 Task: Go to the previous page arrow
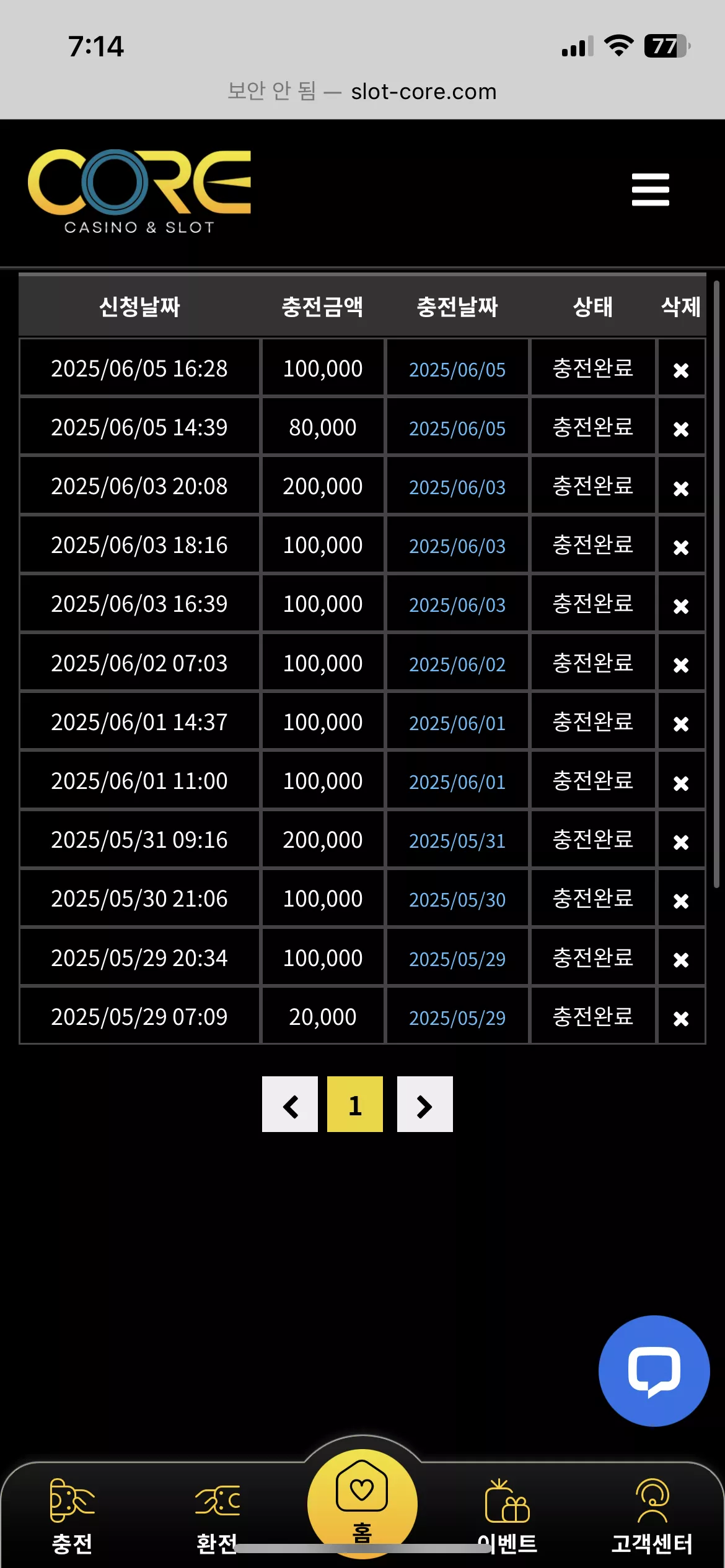(x=290, y=1104)
